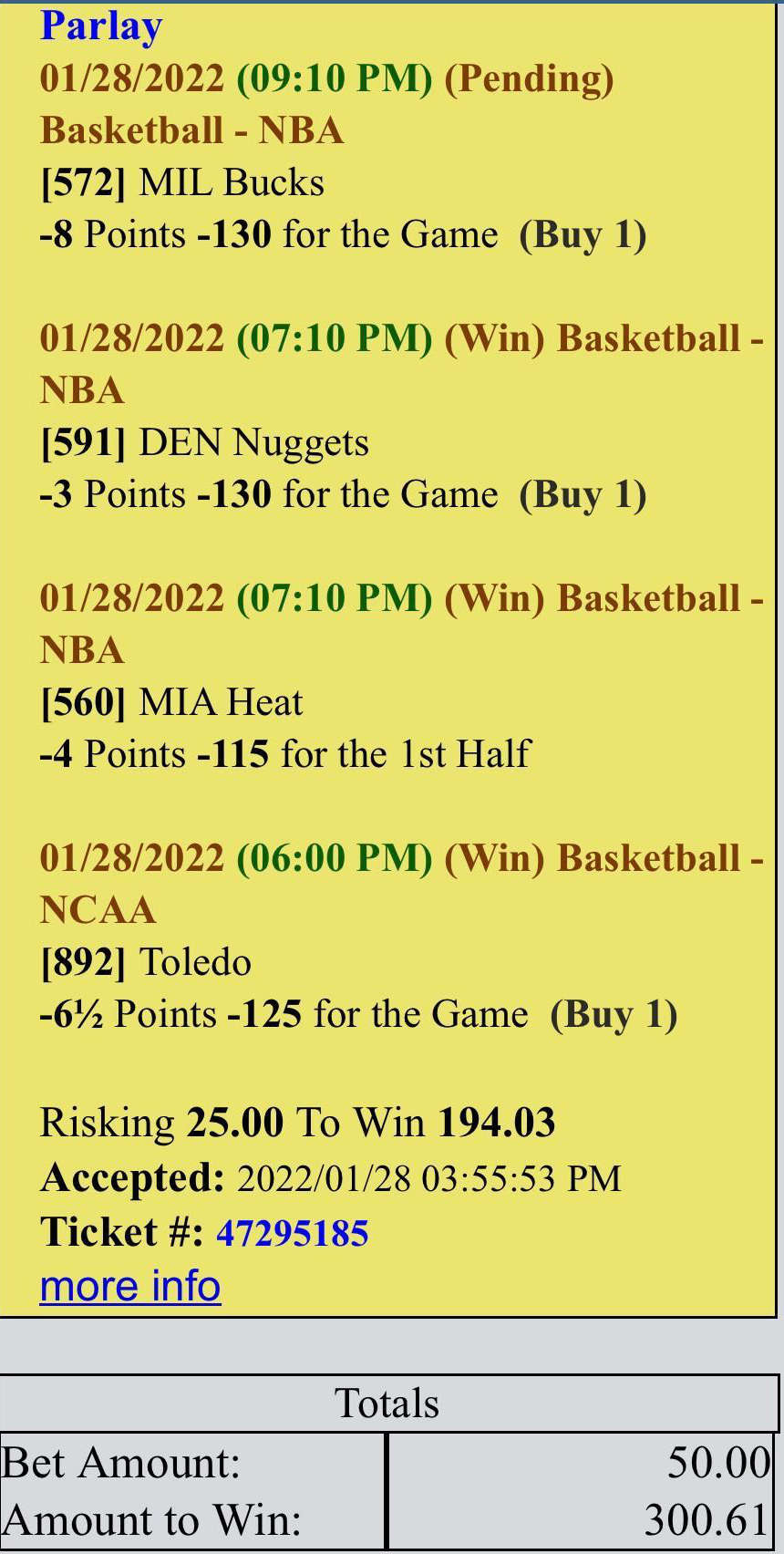Viewport: 784px width, 1554px height.
Task: Open ticket number 47295185
Action: pos(292,1233)
